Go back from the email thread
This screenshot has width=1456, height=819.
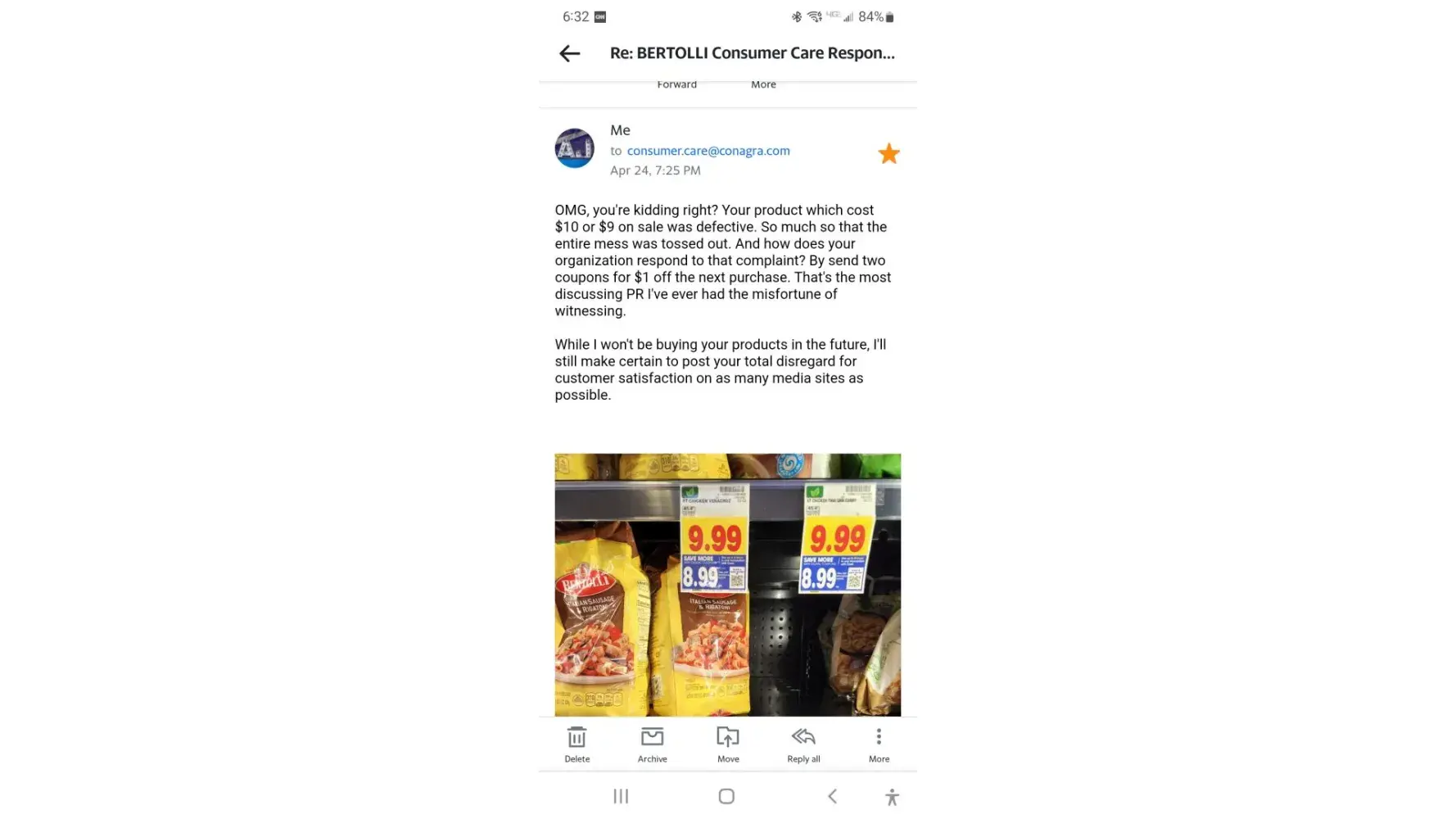click(570, 54)
